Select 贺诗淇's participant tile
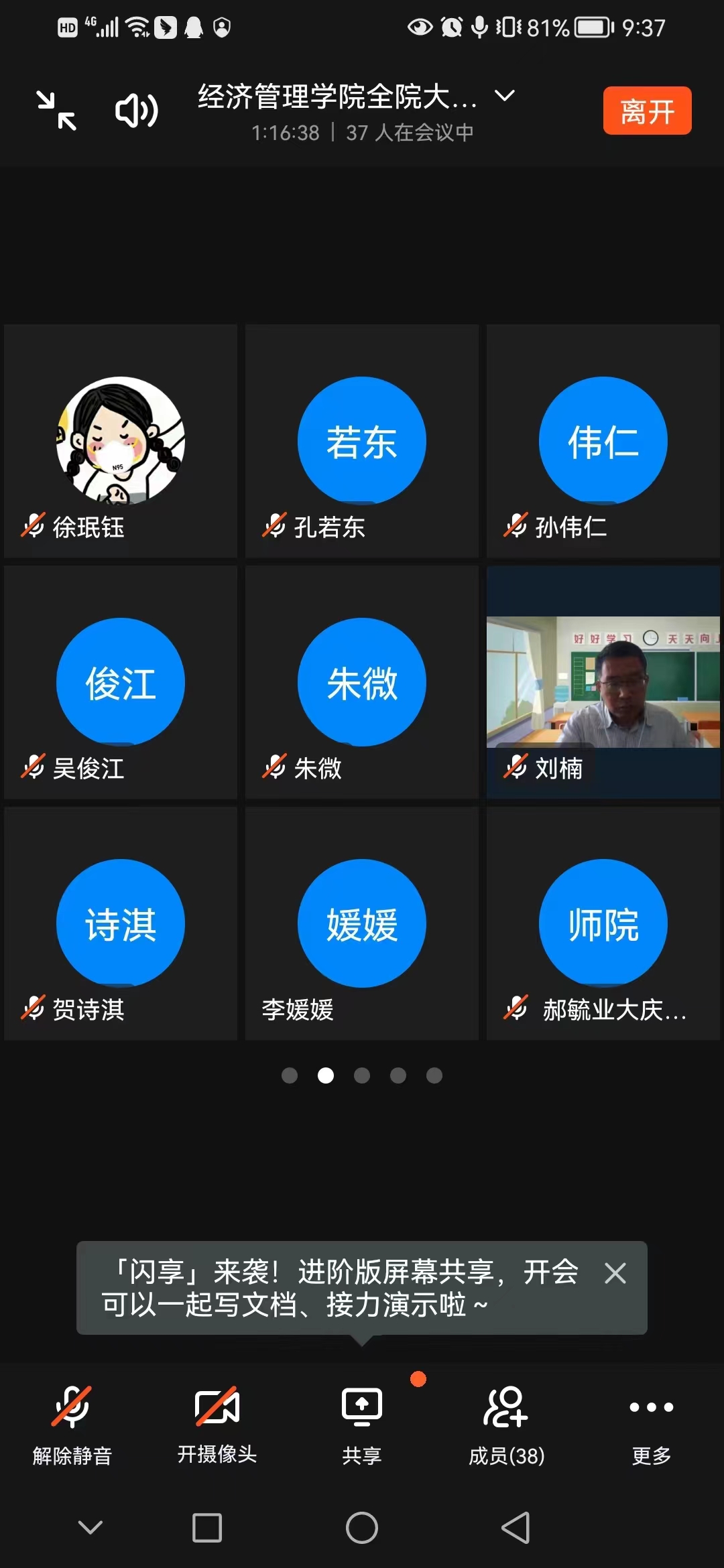Viewport: 724px width, 1568px height. click(x=121, y=923)
